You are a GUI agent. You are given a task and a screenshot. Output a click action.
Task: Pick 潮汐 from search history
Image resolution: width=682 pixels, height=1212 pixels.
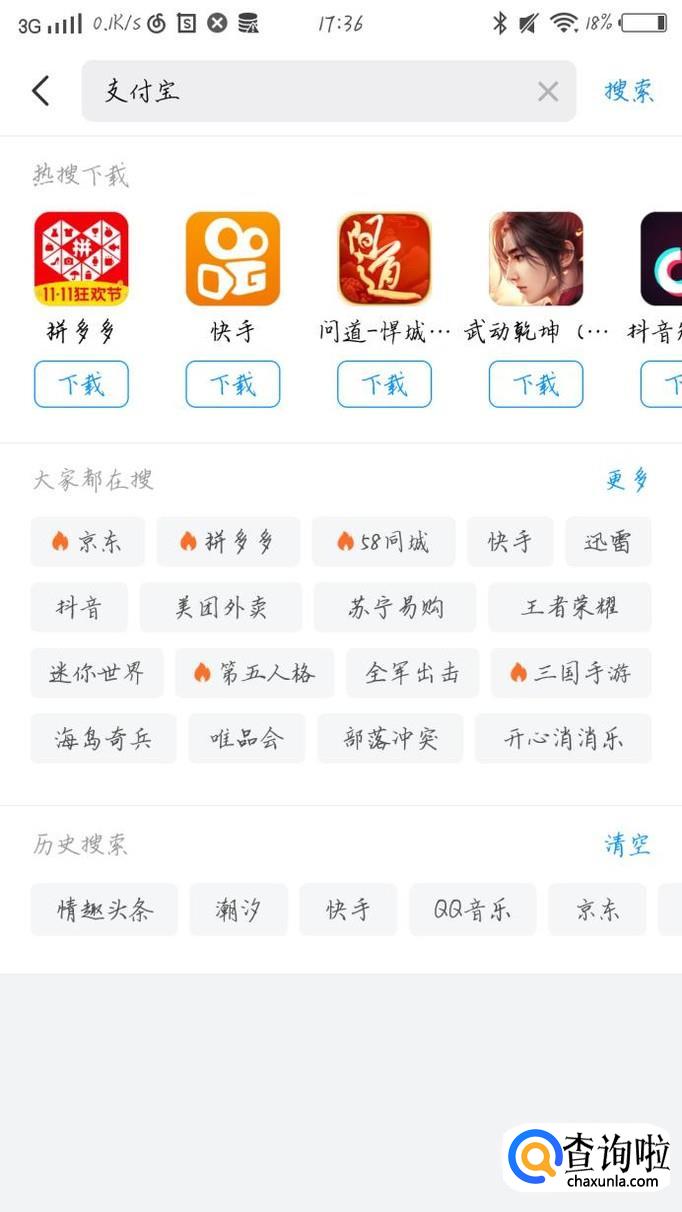238,910
